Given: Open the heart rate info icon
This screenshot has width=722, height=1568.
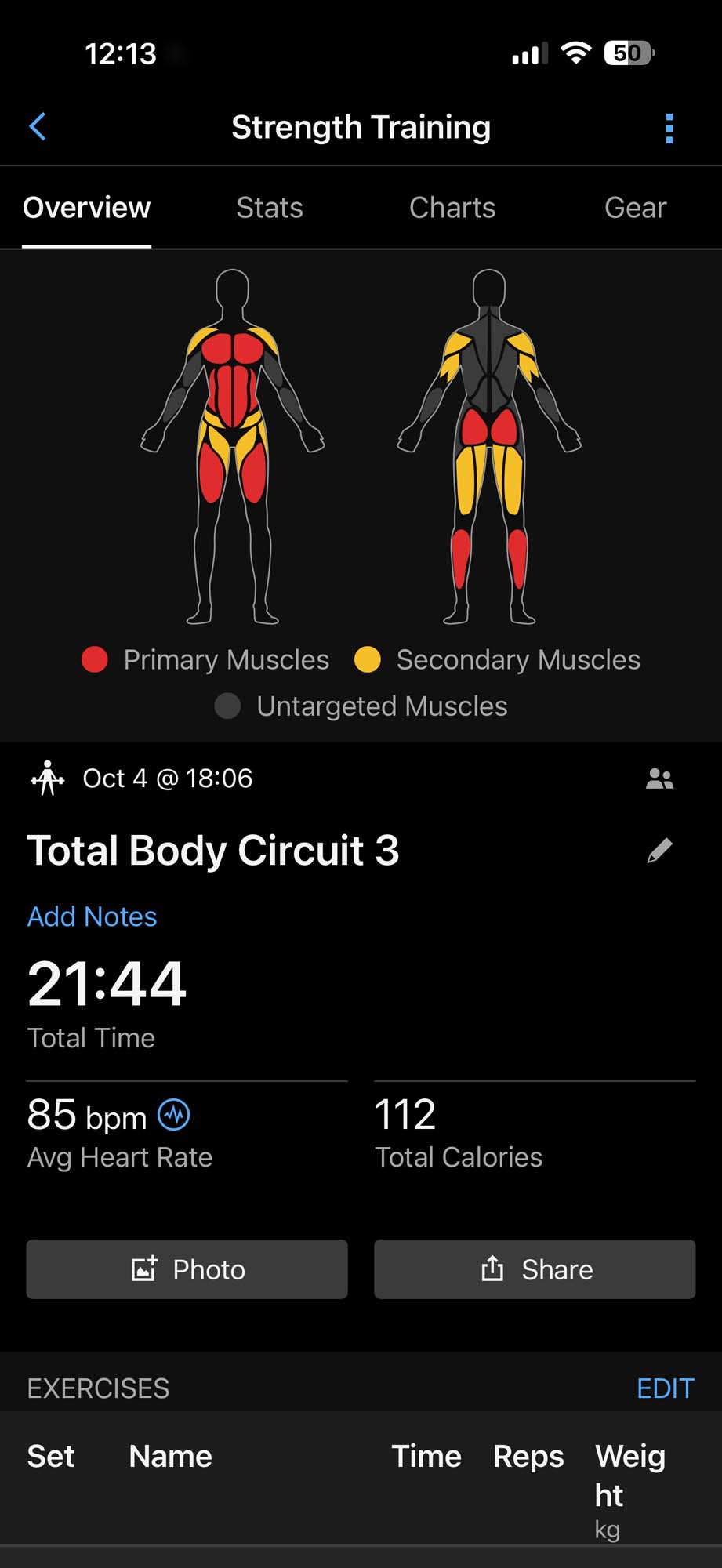Looking at the screenshot, I should pyautogui.click(x=174, y=1114).
